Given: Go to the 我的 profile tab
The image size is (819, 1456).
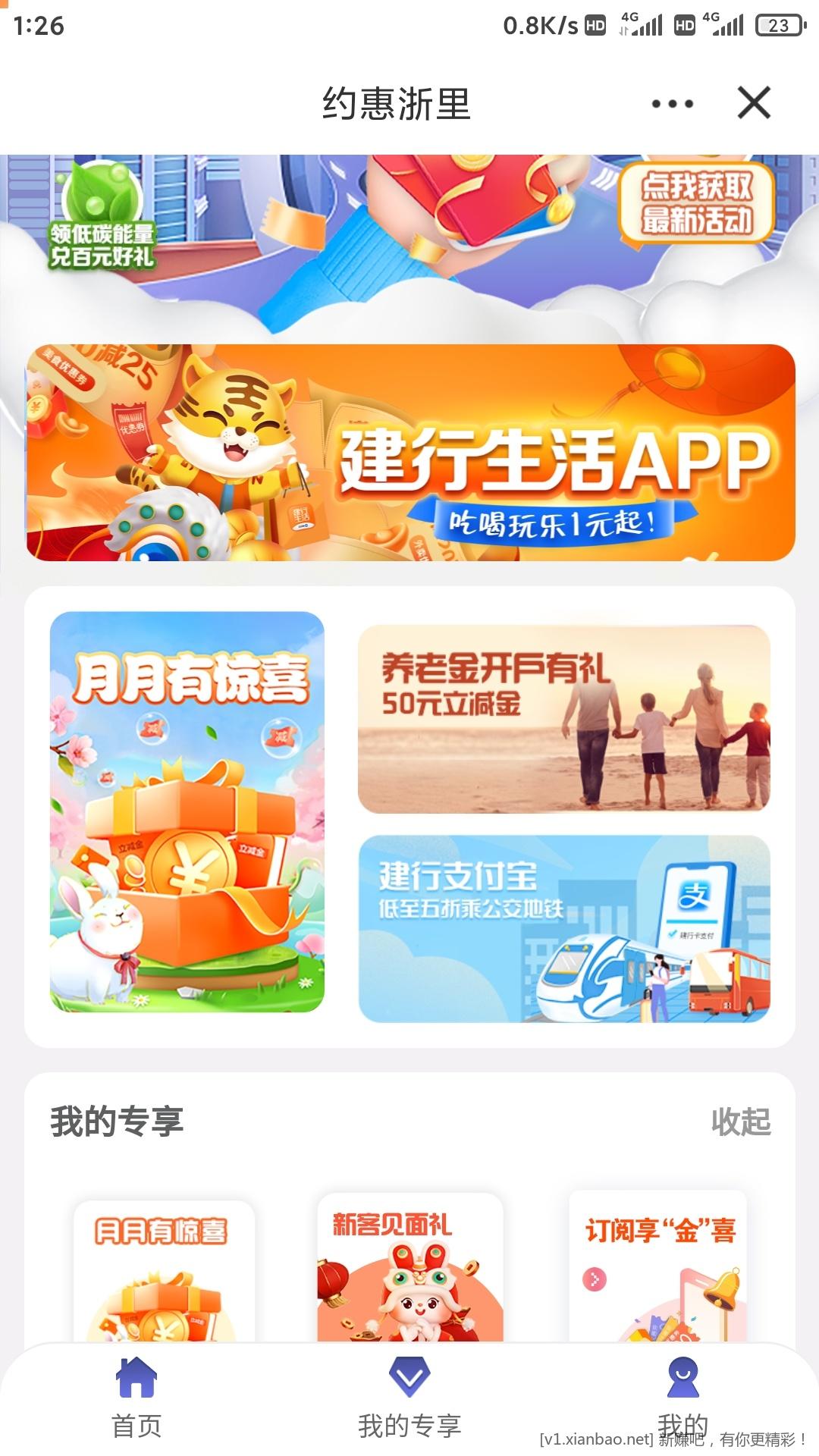Looking at the screenshot, I should point(682,1397).
